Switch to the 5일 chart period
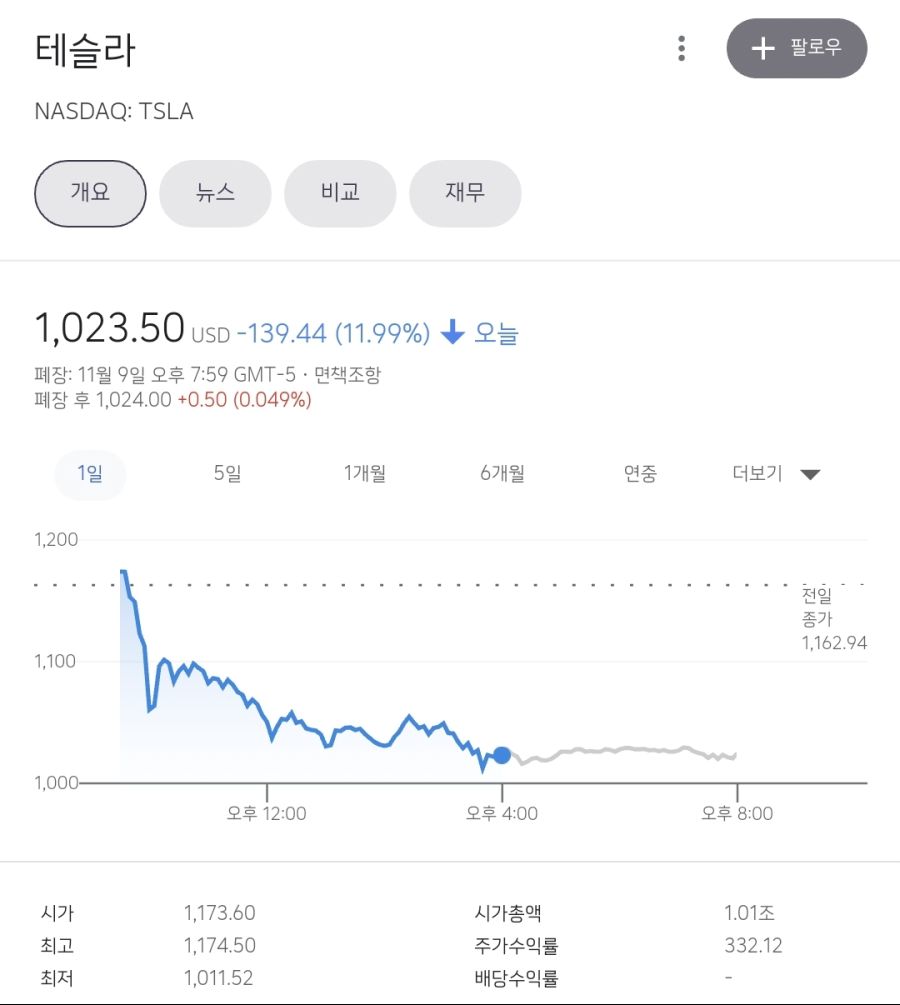The image size is (900, 1005). [x=226, y=474]
